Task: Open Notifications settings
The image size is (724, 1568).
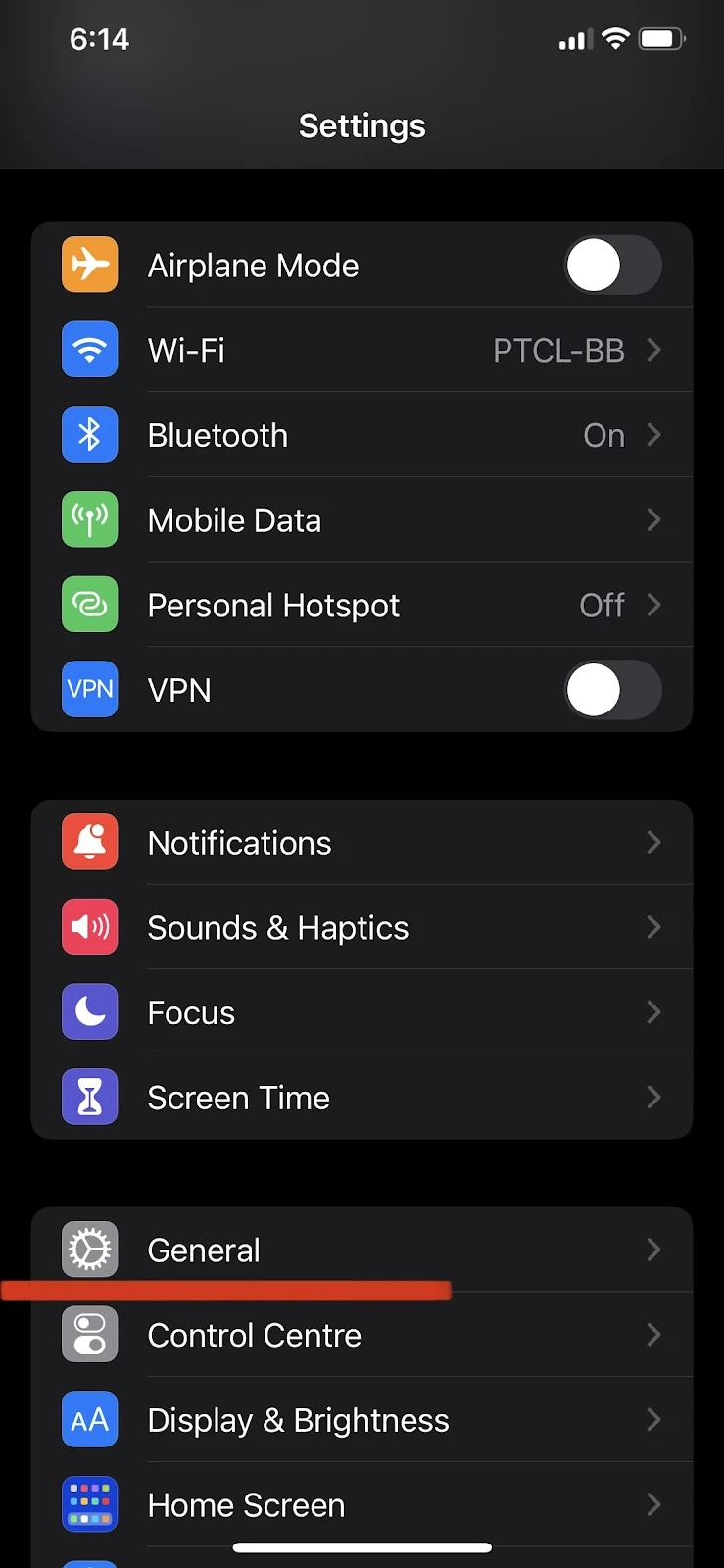Action: point(362,843)
